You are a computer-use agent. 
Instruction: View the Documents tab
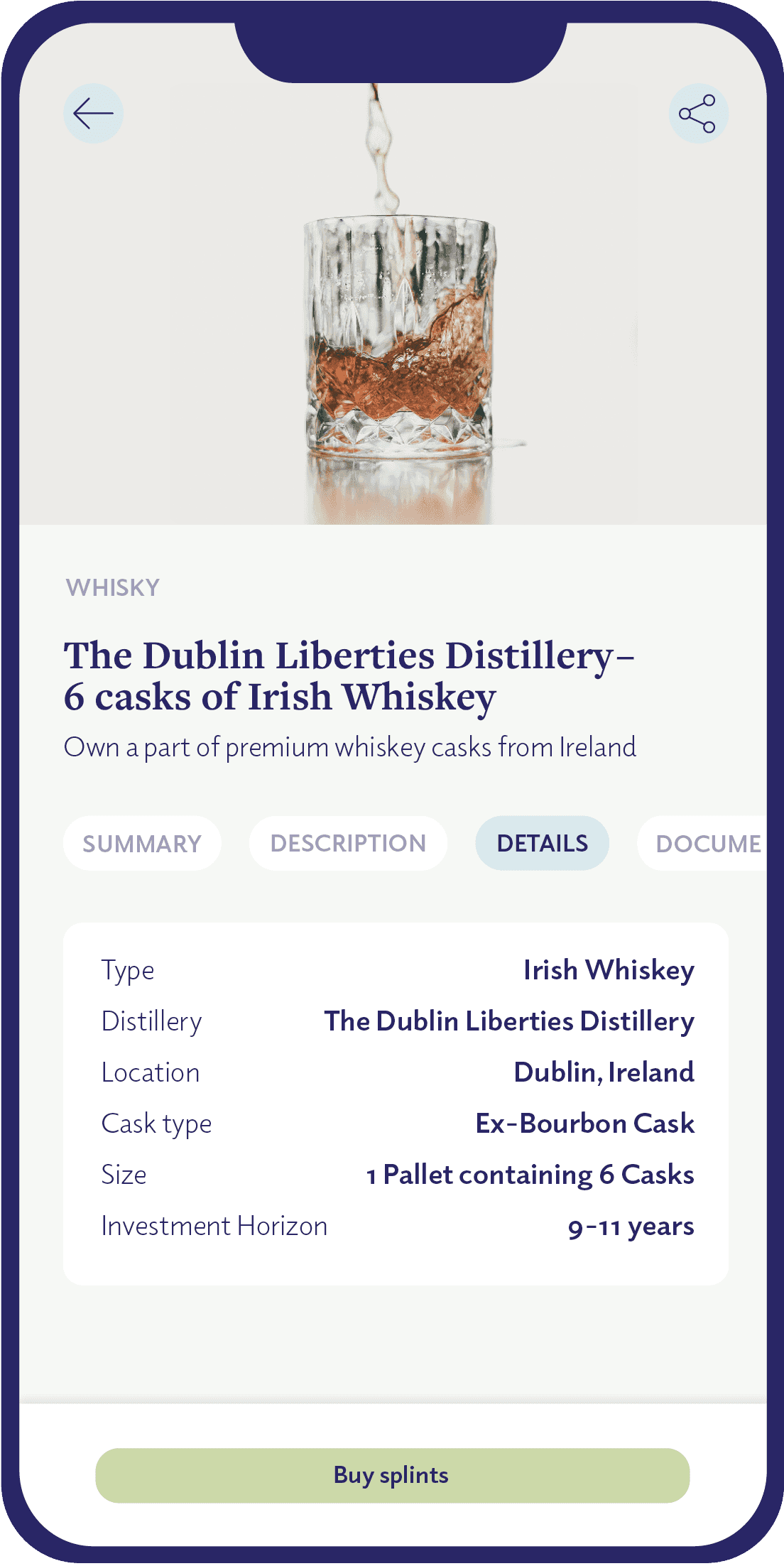[x=703, y=843]
